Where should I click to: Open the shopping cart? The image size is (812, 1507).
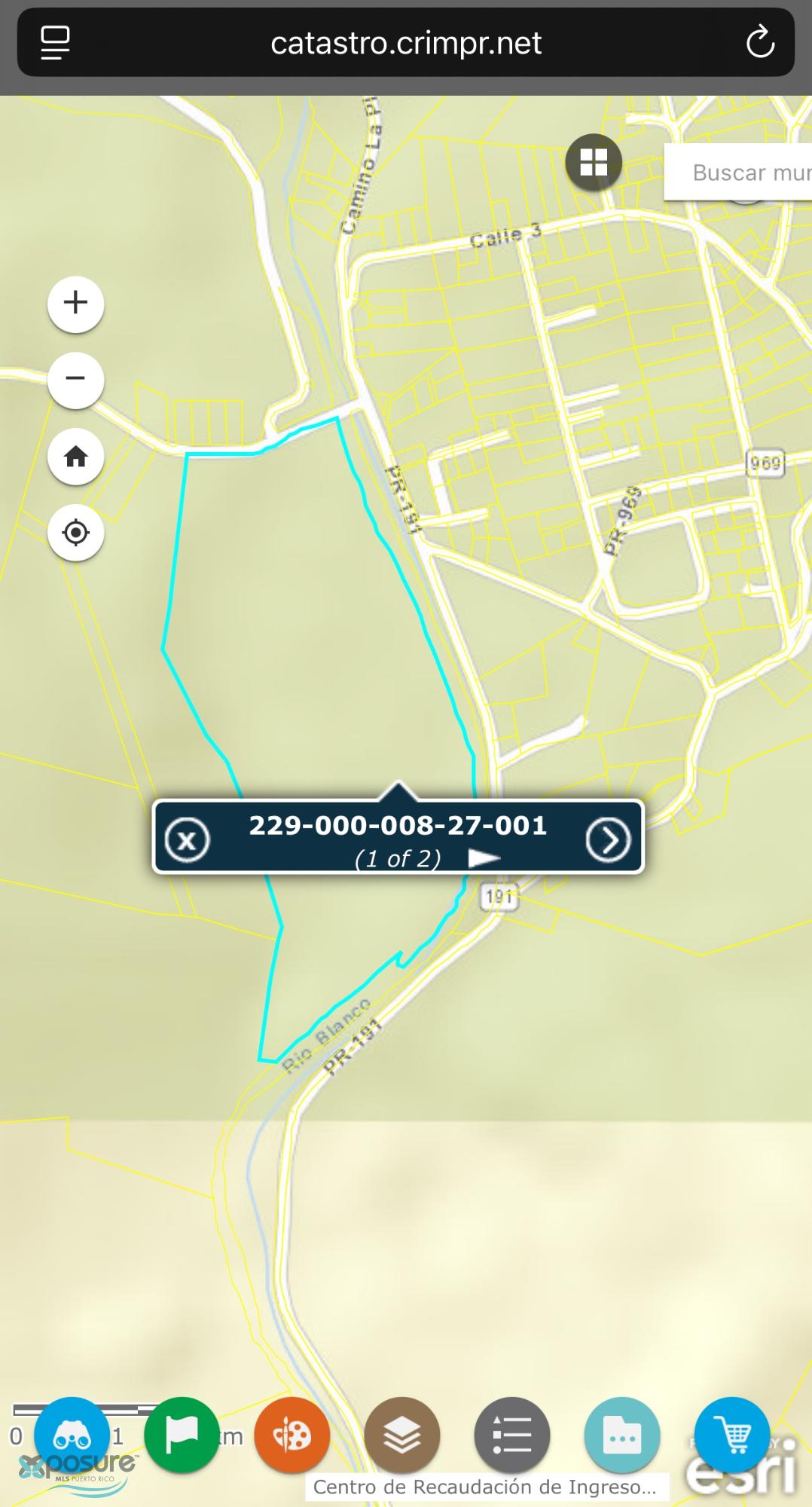732,1435
